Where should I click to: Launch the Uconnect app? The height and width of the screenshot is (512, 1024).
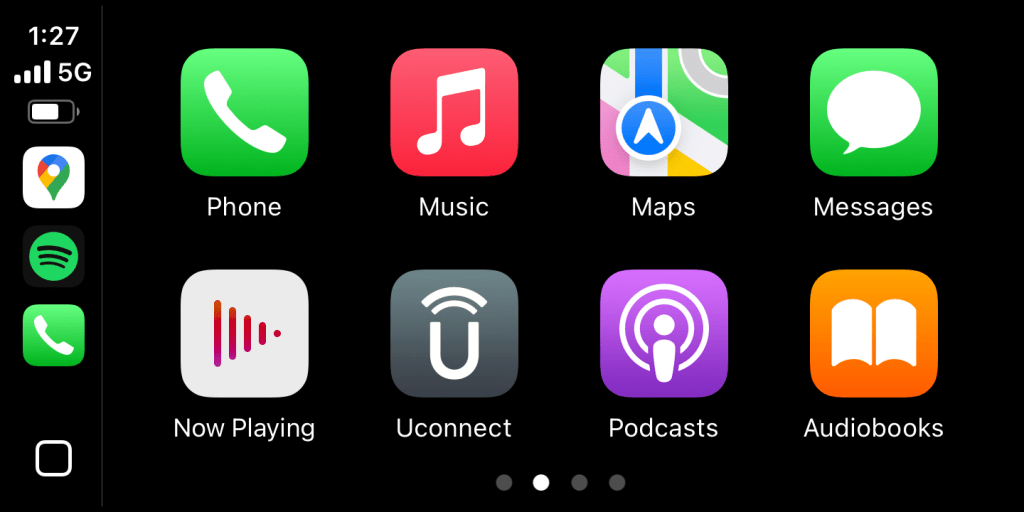tap(454, 333)
